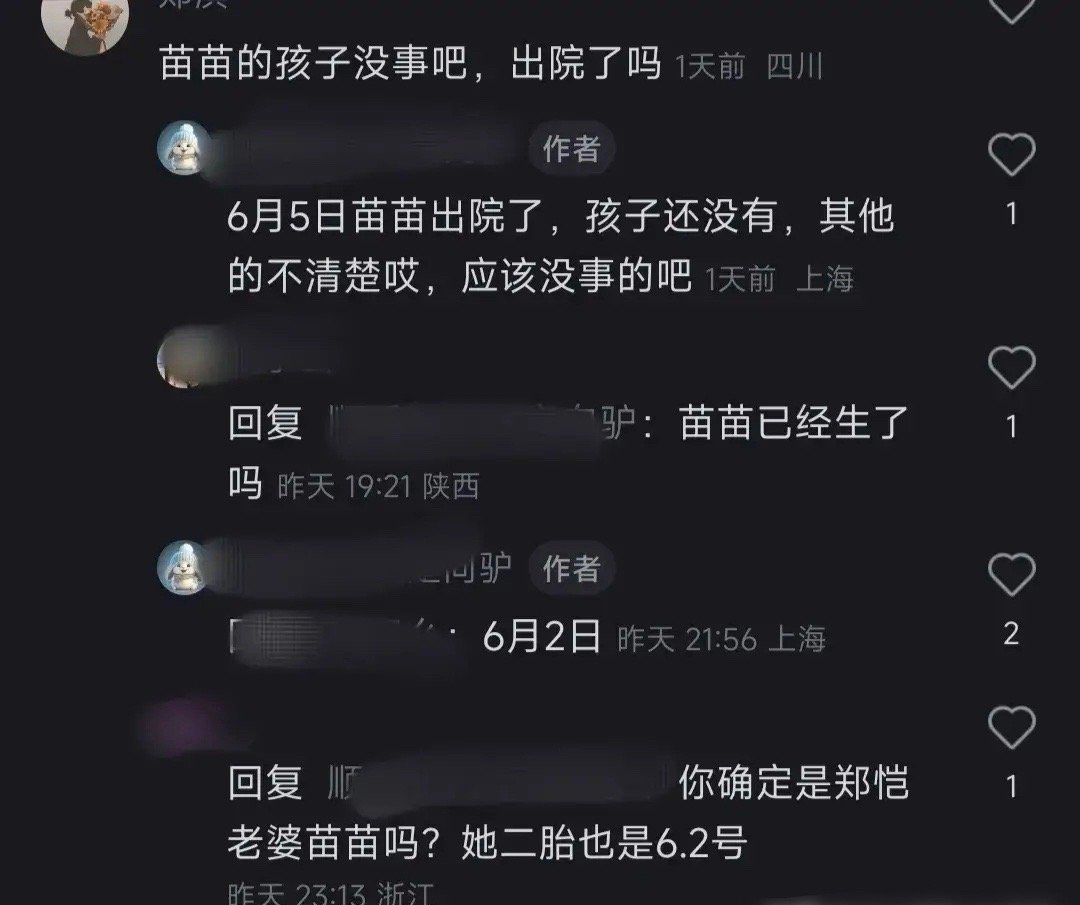Open the author's avatar beside the '6月2日' reply
Image resolution: width=1080 pixels, height=905 pixels.
pos(184,568)
